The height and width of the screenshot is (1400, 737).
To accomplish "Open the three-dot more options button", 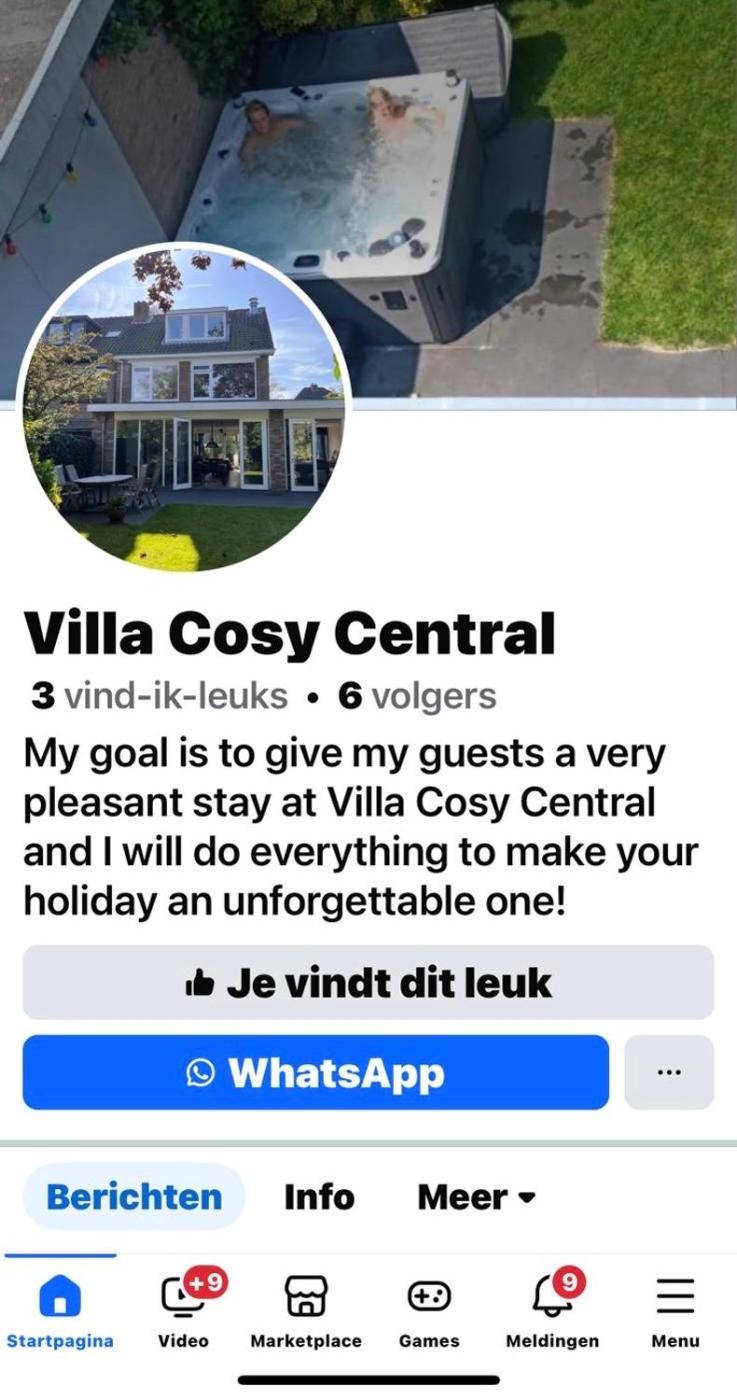I will (x=668, y=1073).
